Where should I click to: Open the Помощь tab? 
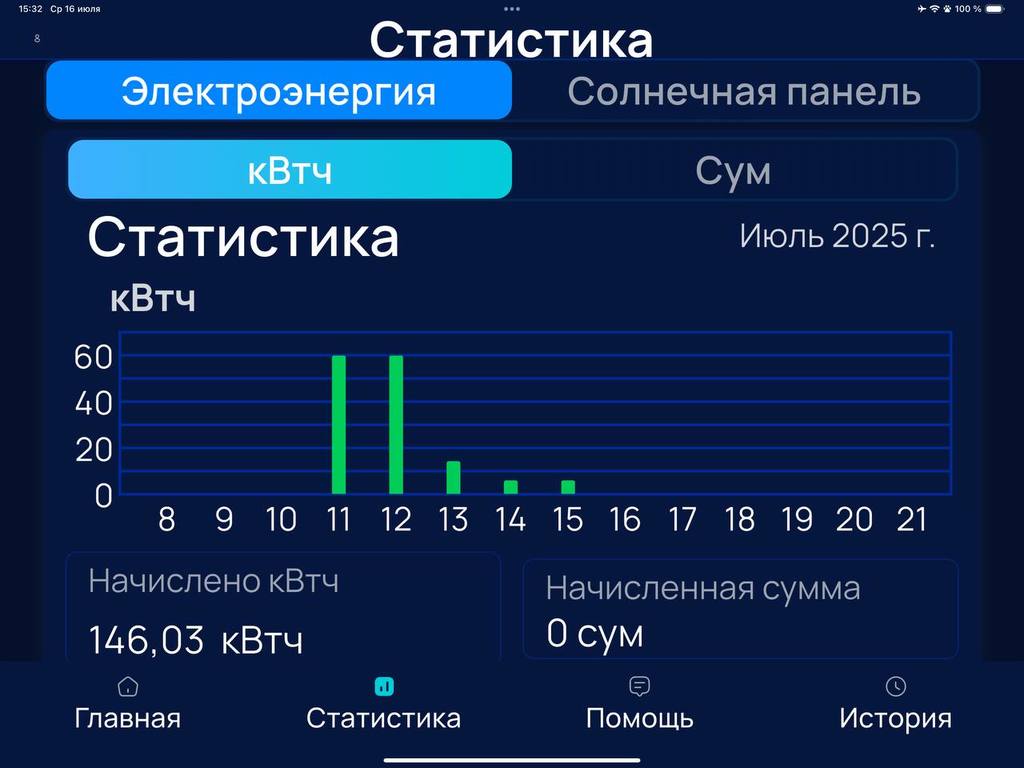click(x=640, y=703)
